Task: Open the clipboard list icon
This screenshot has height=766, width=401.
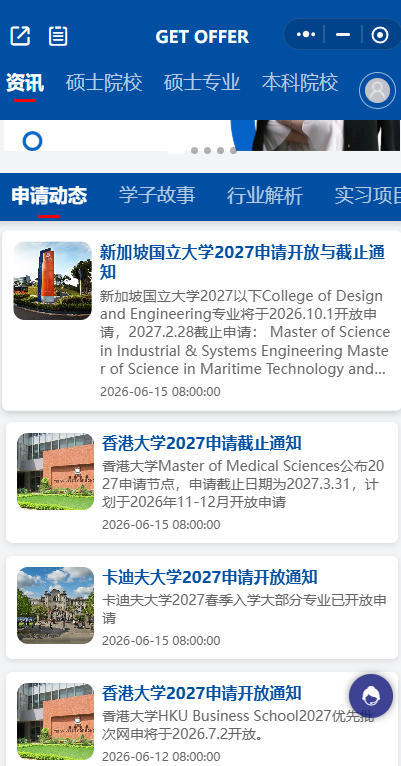Action: (58, 36)
